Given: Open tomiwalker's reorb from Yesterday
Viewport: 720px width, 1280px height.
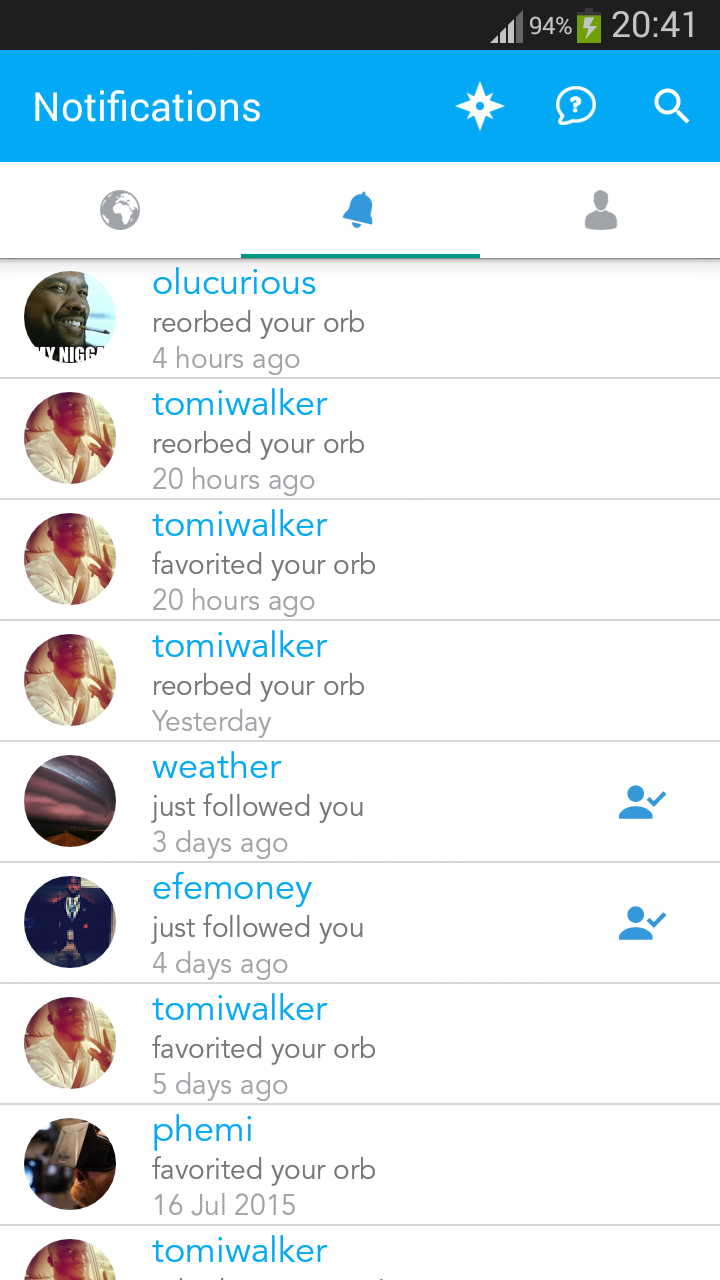Looking at the screenshot, I should coord(360,681).
